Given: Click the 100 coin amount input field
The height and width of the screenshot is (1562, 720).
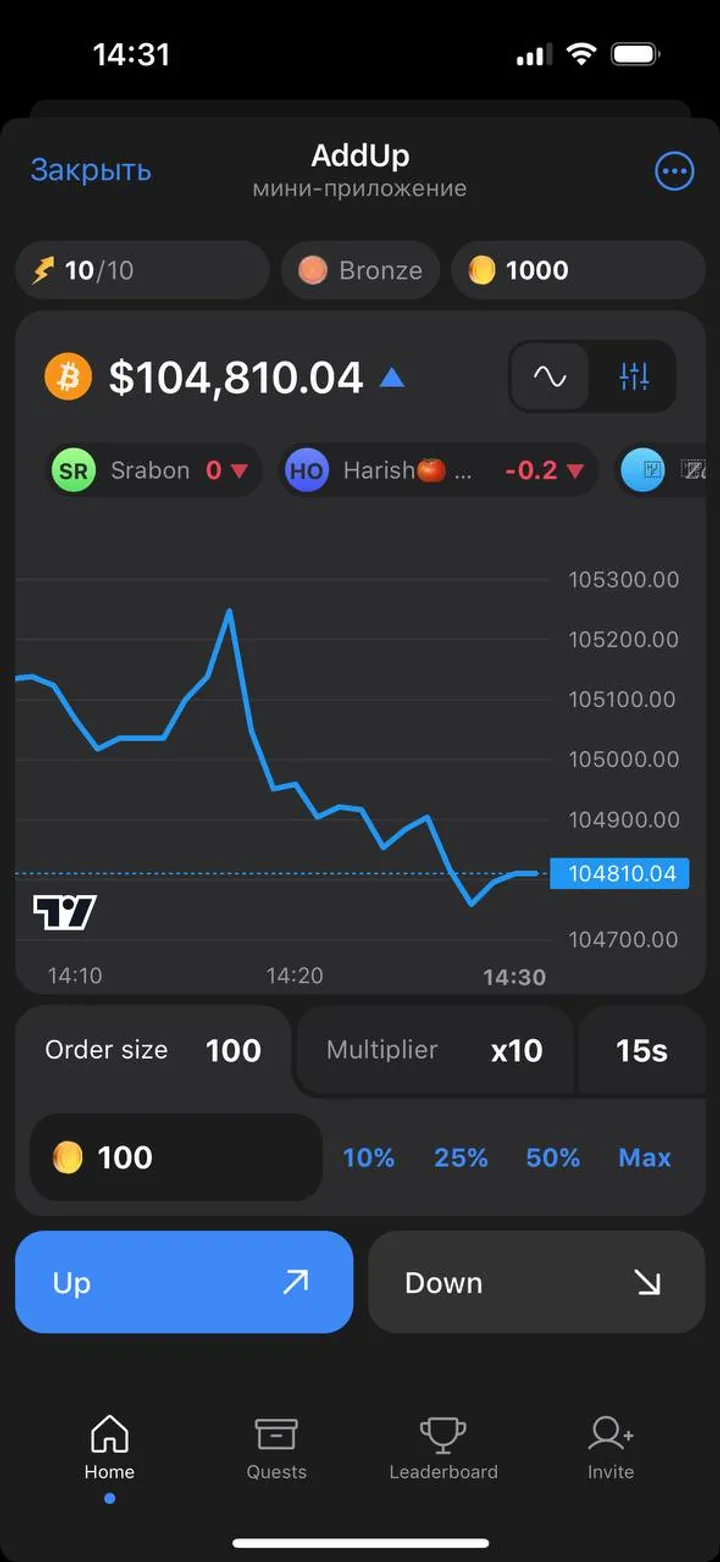Looking at the screenshot, I should [x=175, y=1157].
